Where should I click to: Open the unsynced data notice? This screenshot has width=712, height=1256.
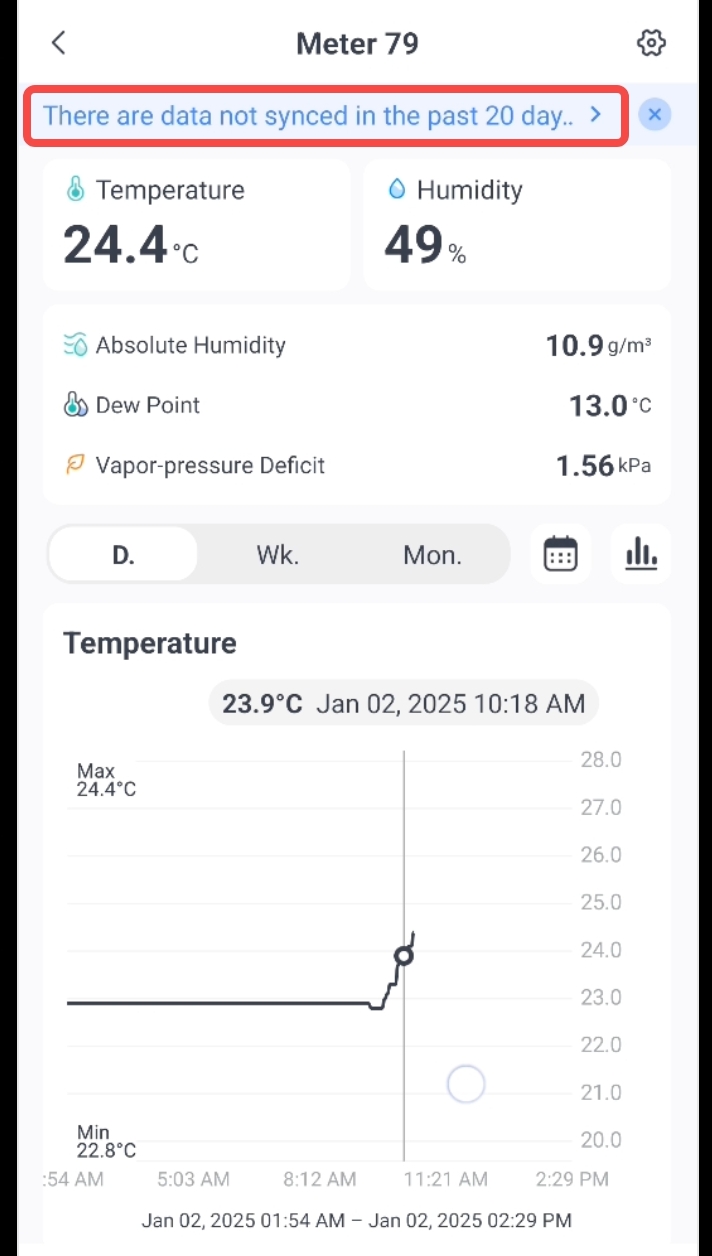click(x=323, y=116)
